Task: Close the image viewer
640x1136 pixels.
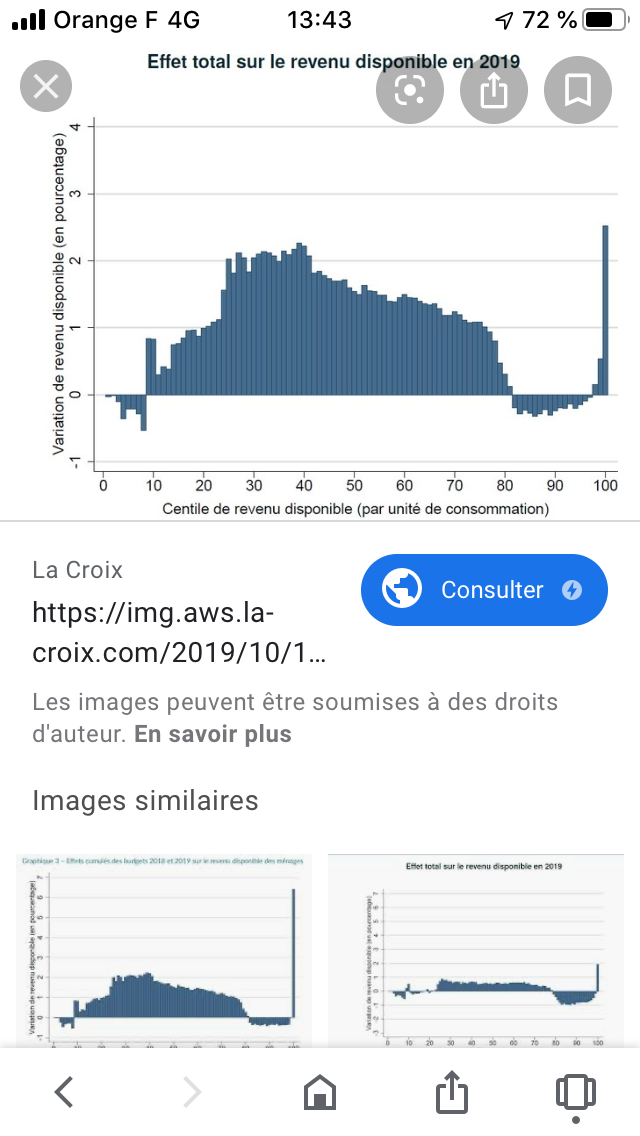Action: [x=46, y=87]
